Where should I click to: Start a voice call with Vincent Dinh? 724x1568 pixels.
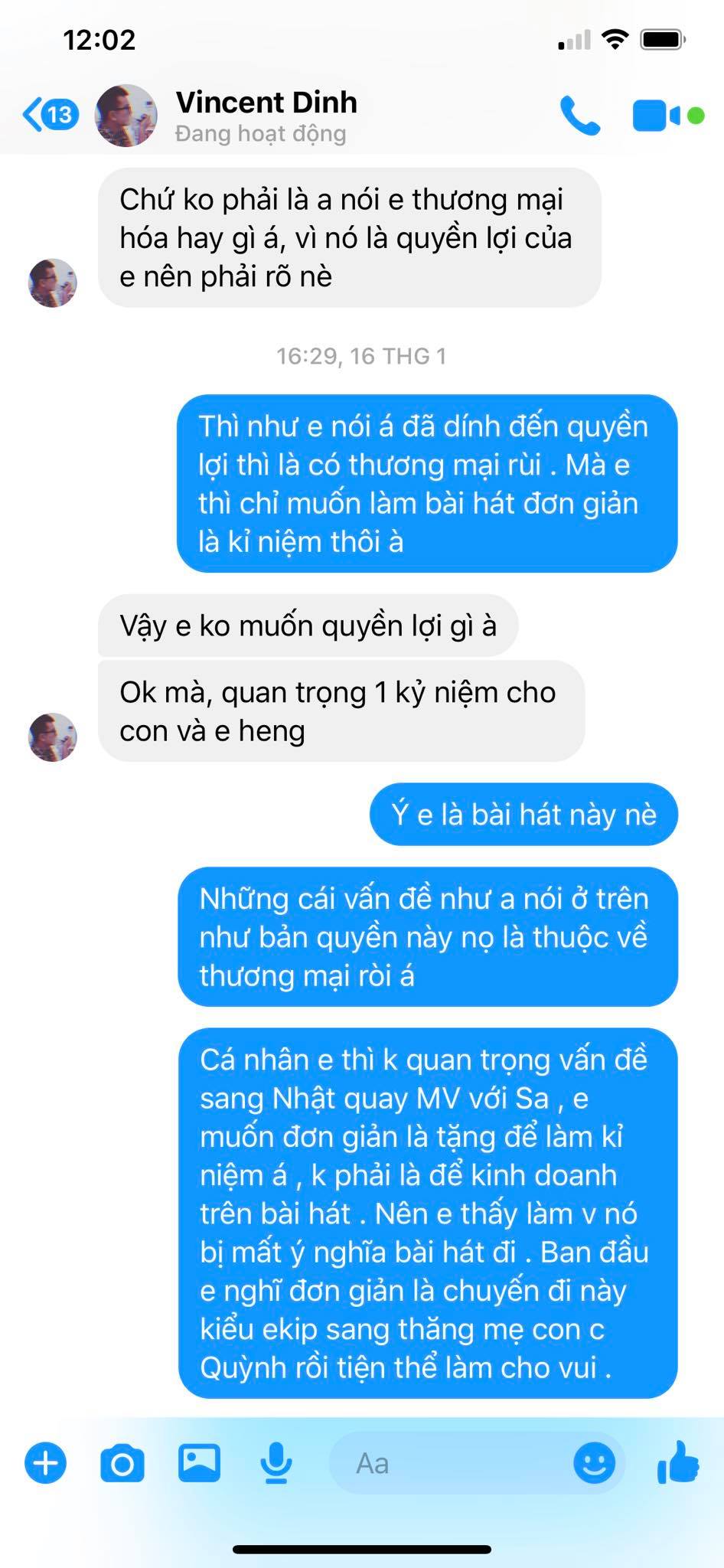(x=580, y=116)
